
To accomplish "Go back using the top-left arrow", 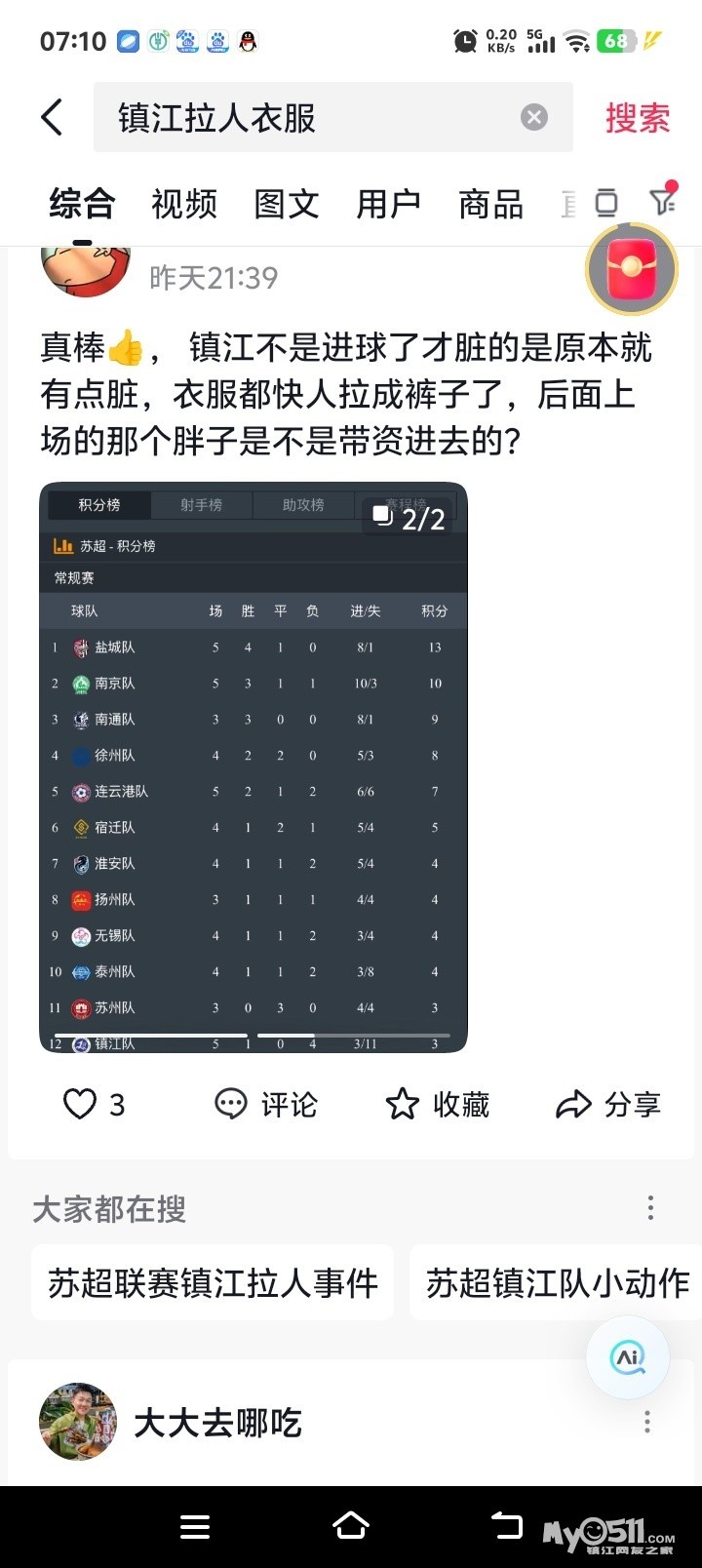I will tap(52, 118).
